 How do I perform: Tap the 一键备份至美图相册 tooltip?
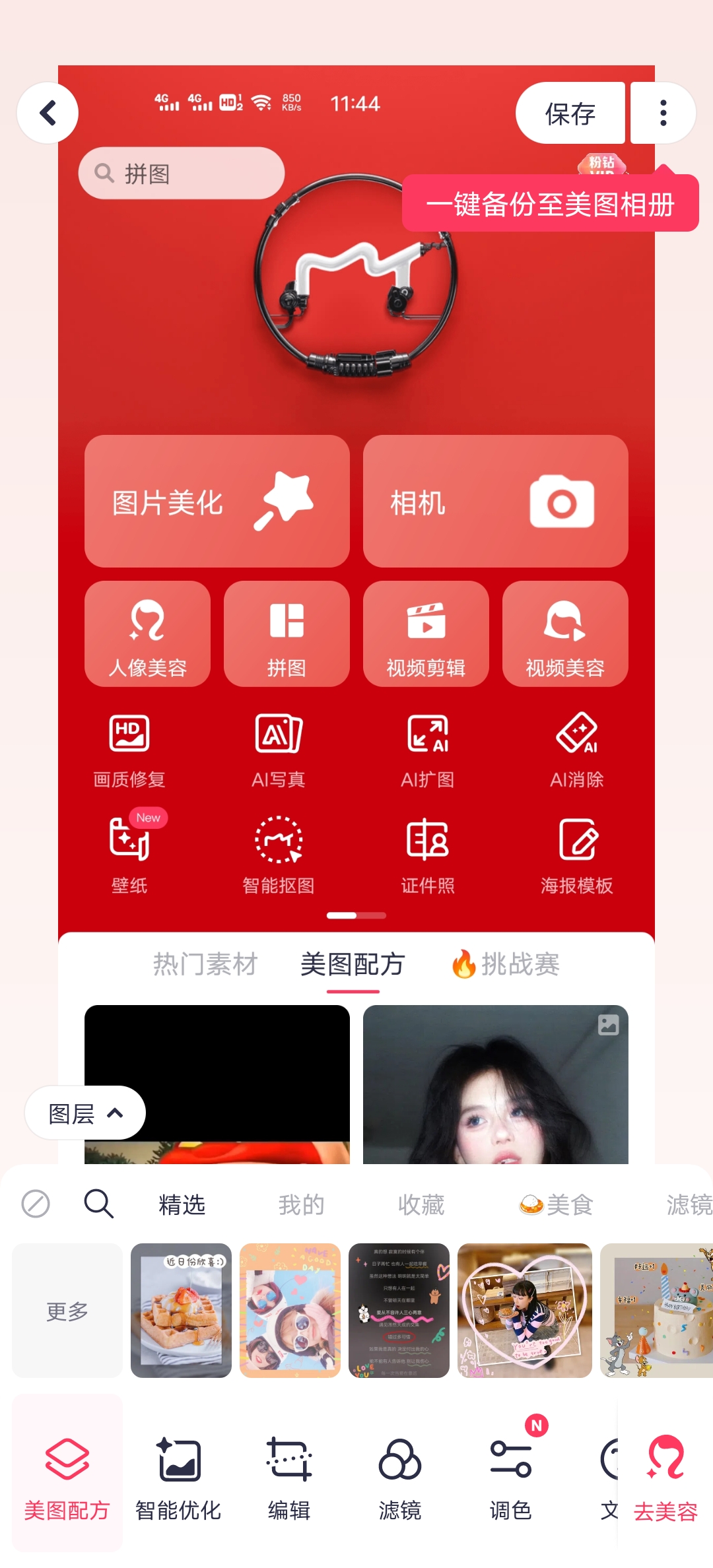[550, 204]
